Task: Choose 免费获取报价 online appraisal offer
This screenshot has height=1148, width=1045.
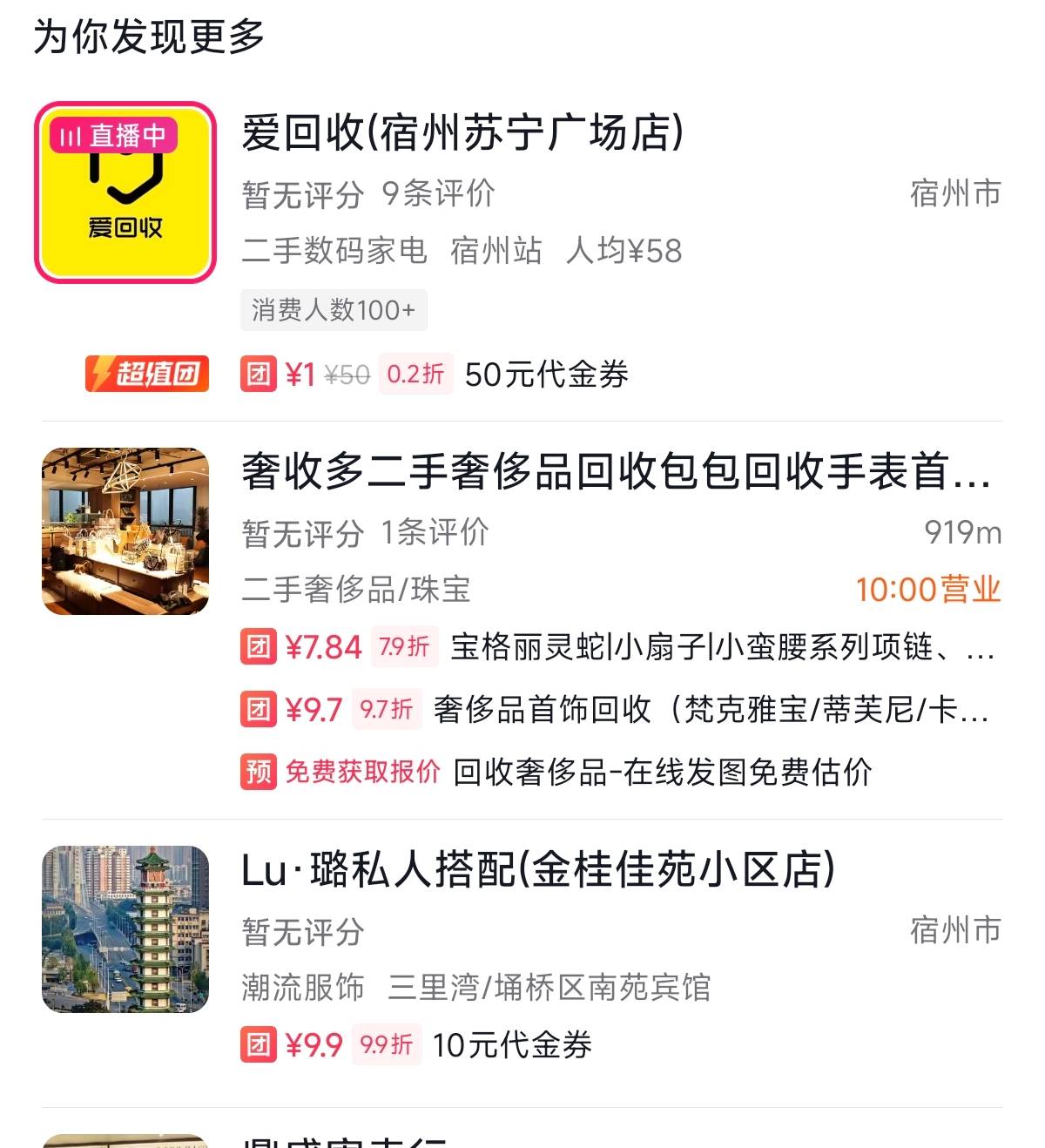Action: pos(557,772)
